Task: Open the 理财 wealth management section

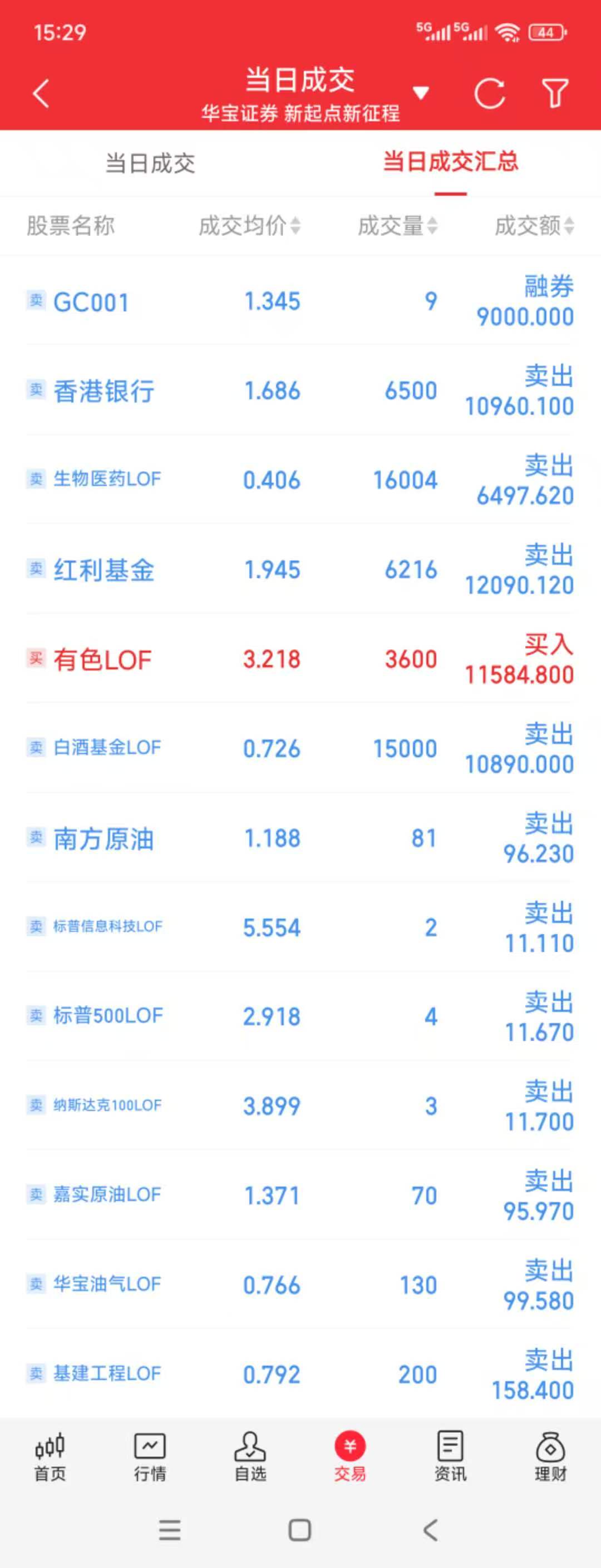Action: 550,1458
